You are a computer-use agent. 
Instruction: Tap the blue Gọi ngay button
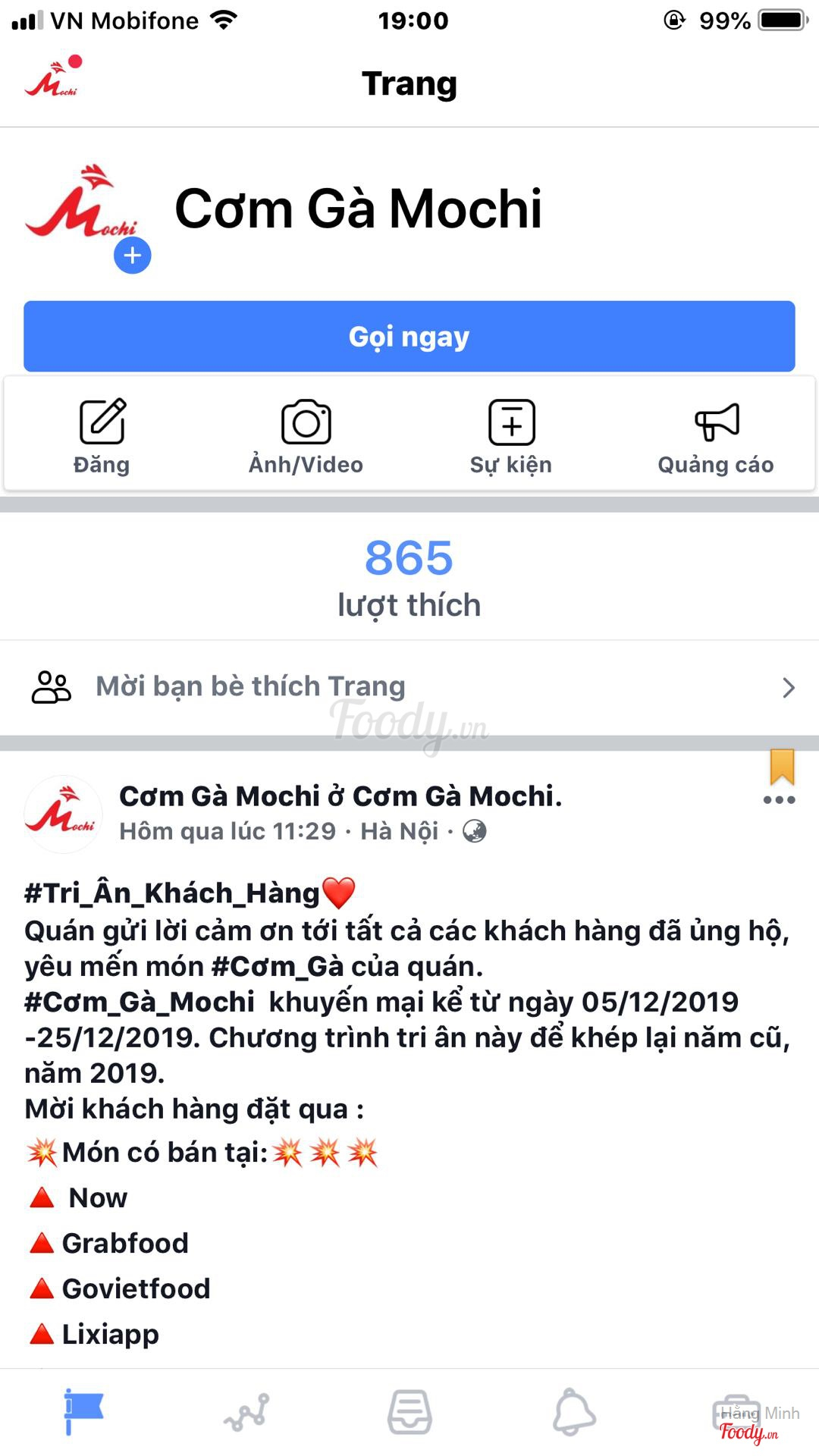click(x=409, y=336)
